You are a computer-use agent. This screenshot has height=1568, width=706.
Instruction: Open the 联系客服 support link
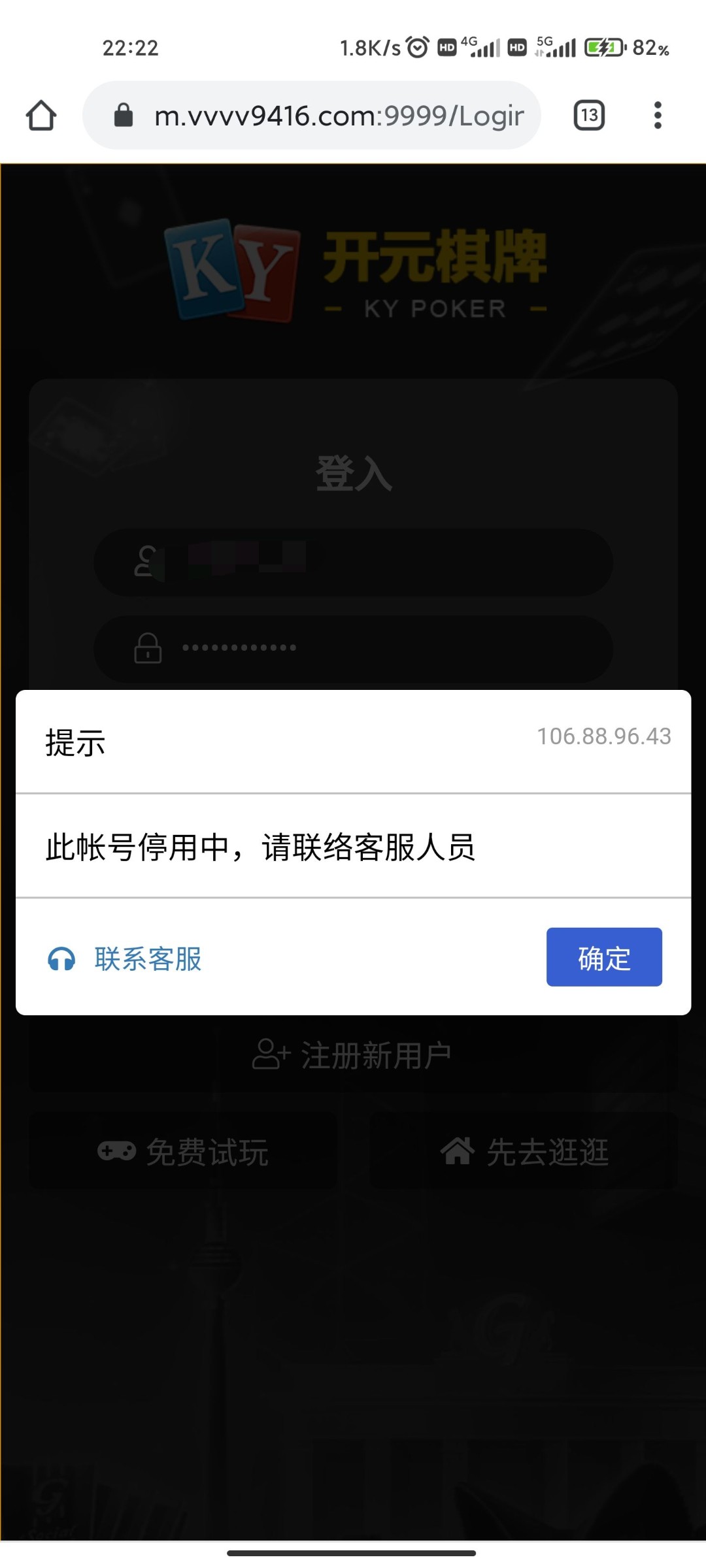pyautogui.click(x=126, y=959)
